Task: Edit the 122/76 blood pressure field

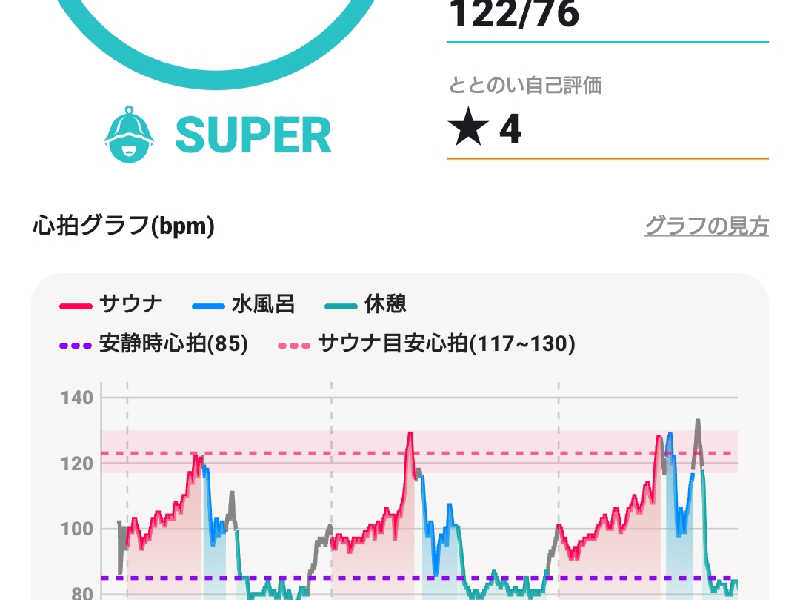Action: click(606, 16)
